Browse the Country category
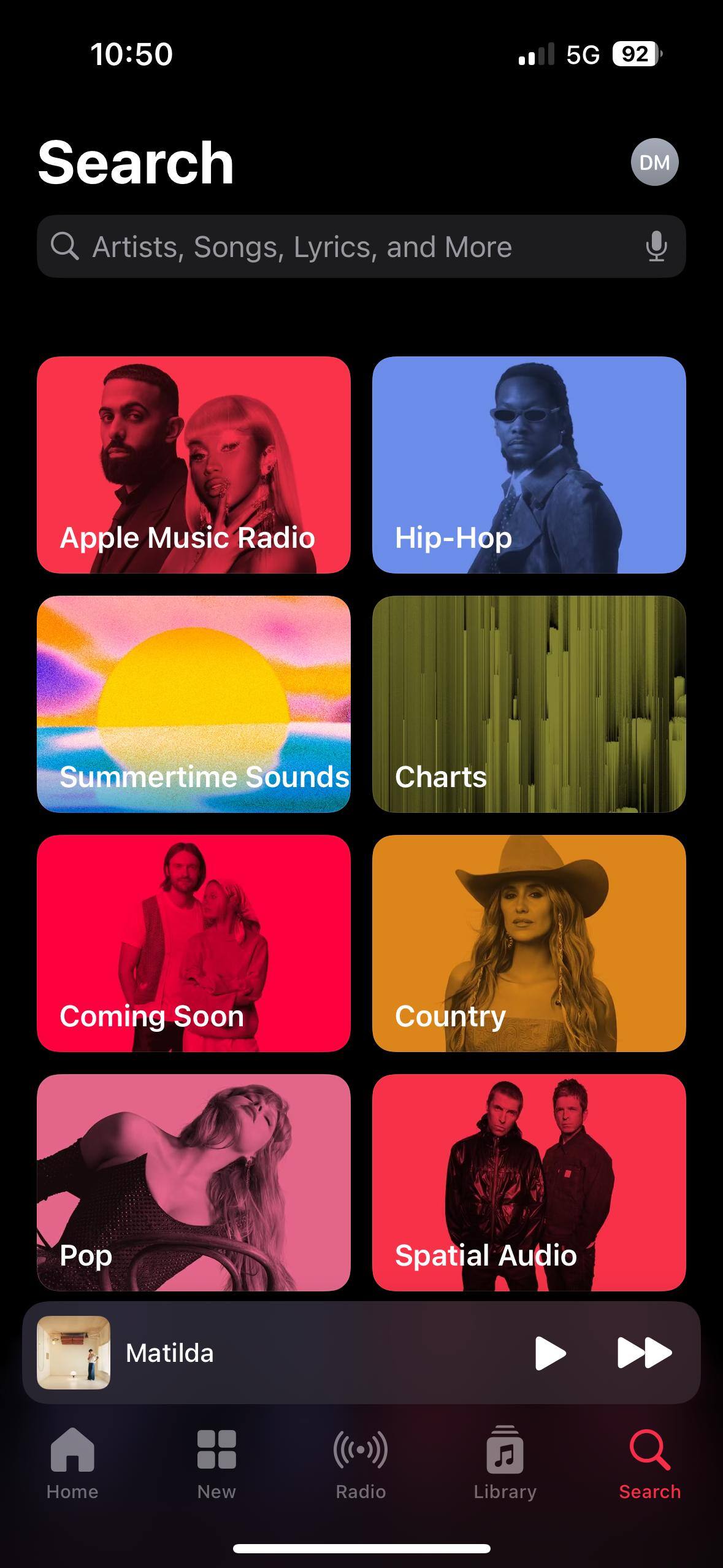Image resolution: width=723 pixels, height=1568 pixels. (x=529, y=943)
